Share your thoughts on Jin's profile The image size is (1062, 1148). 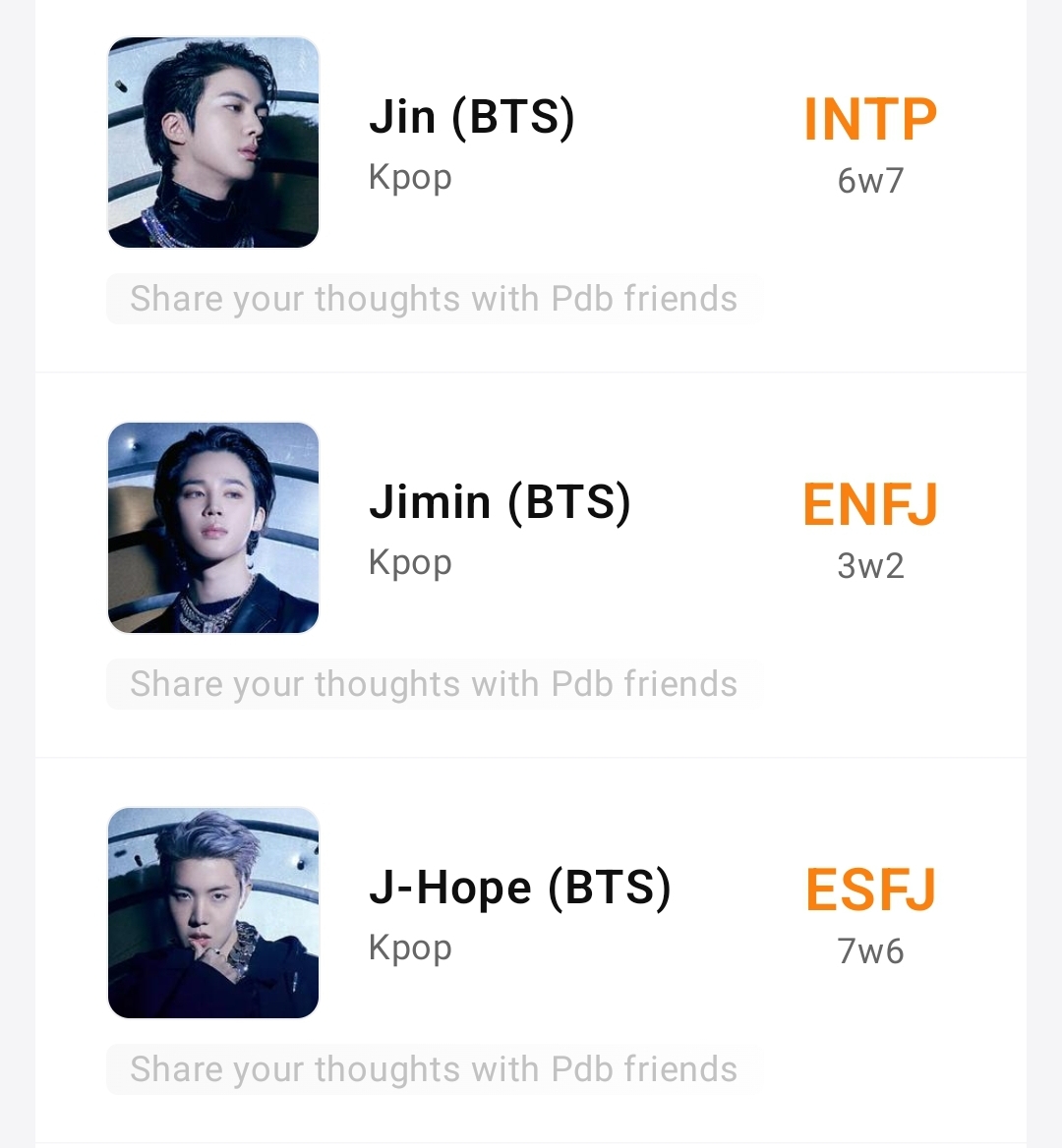point(433,299)
